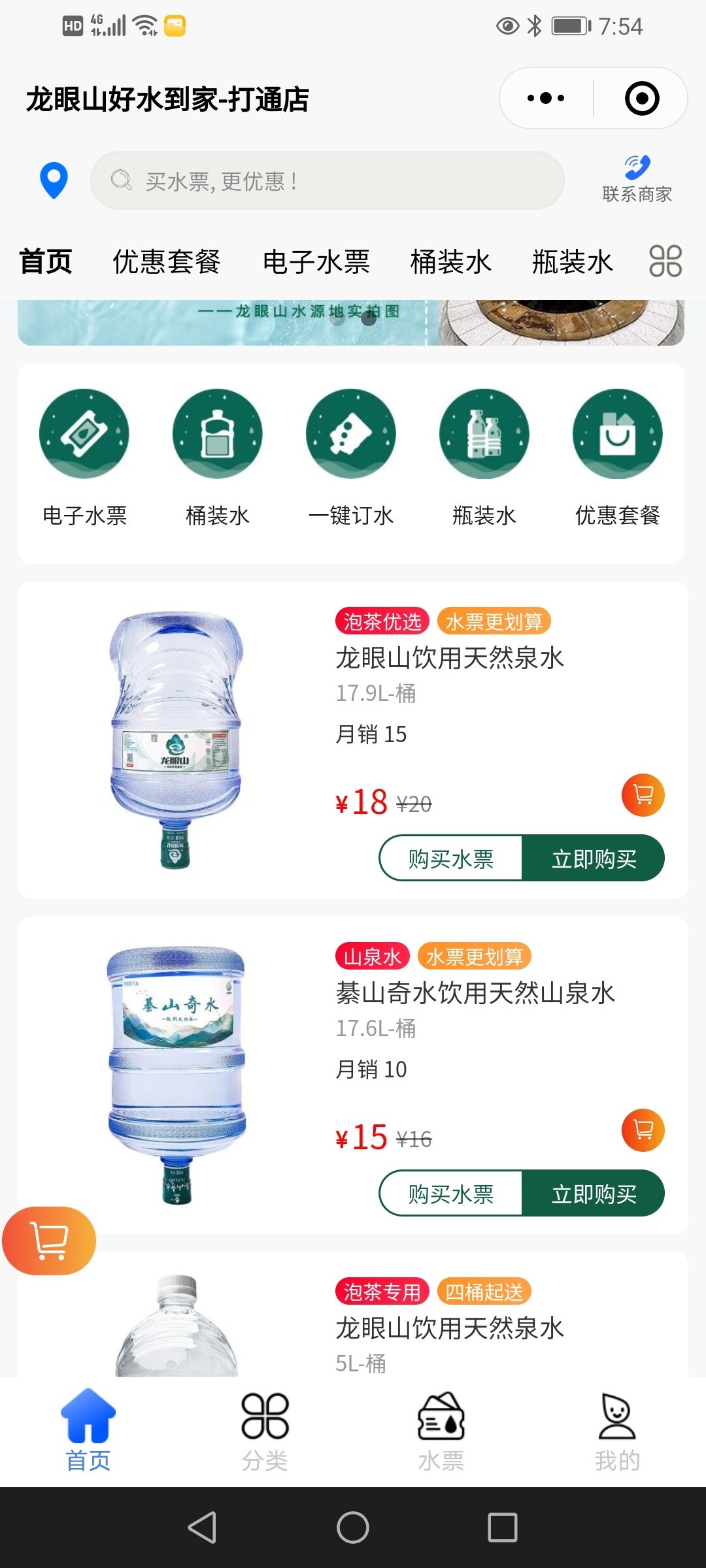Open the 一键订水 shortcut
This screenshot has height=1568, width=706.
[351, 457]
